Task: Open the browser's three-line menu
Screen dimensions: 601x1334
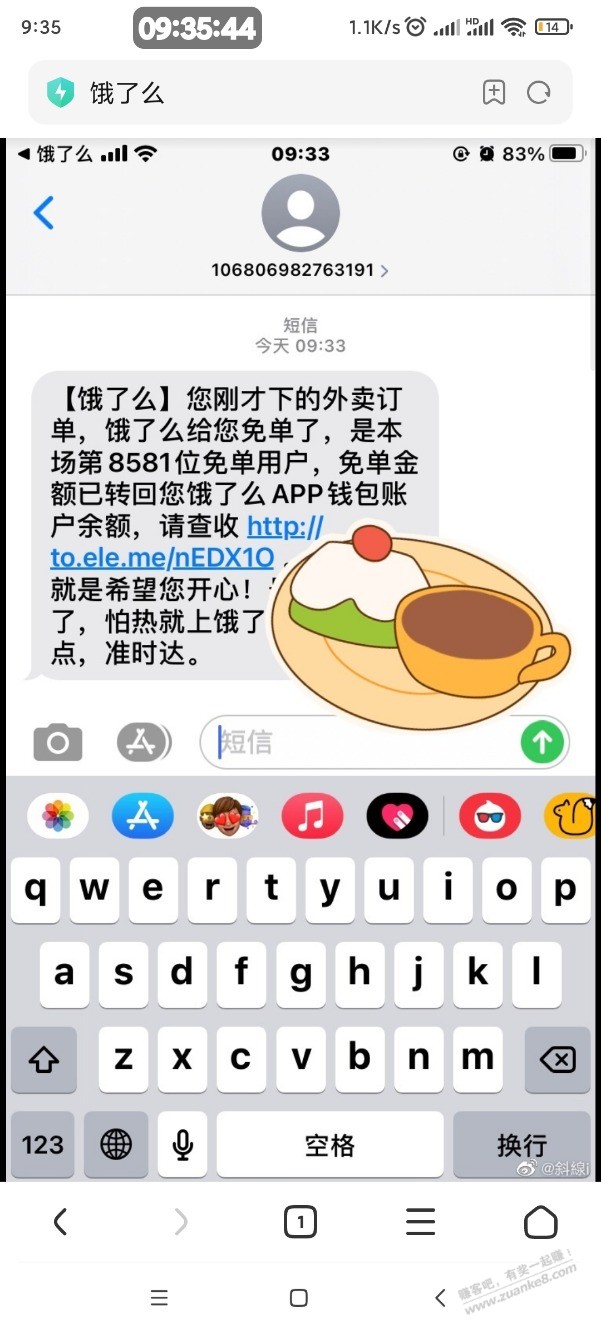Action: click(420, 1221)
